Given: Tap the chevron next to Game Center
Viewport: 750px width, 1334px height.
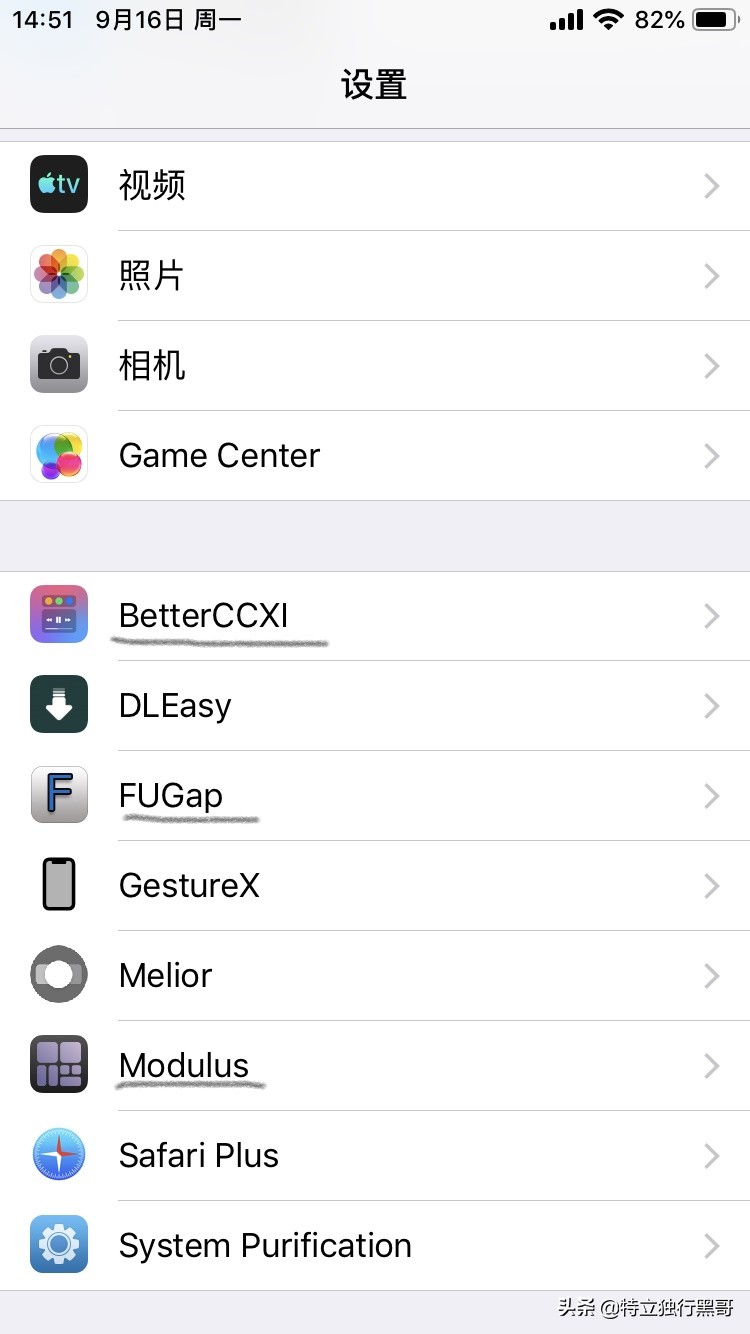Looking at the screenshot, I should [x=711, y=455].
